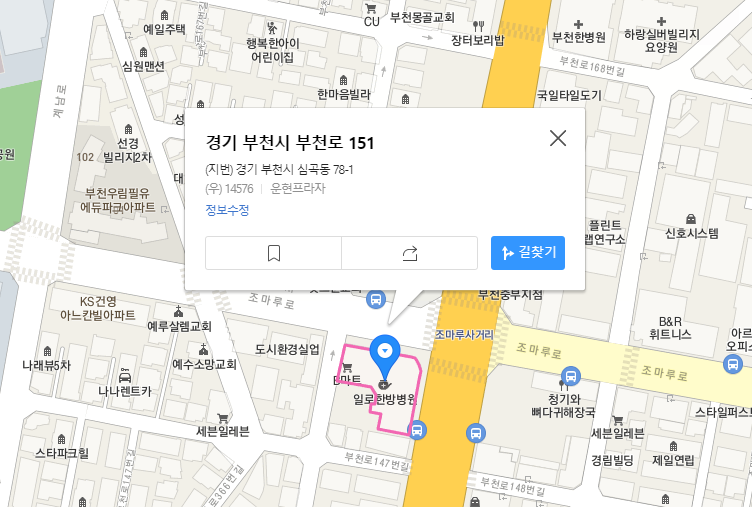Tap the 길찾기 directions button

click(528, 253)
